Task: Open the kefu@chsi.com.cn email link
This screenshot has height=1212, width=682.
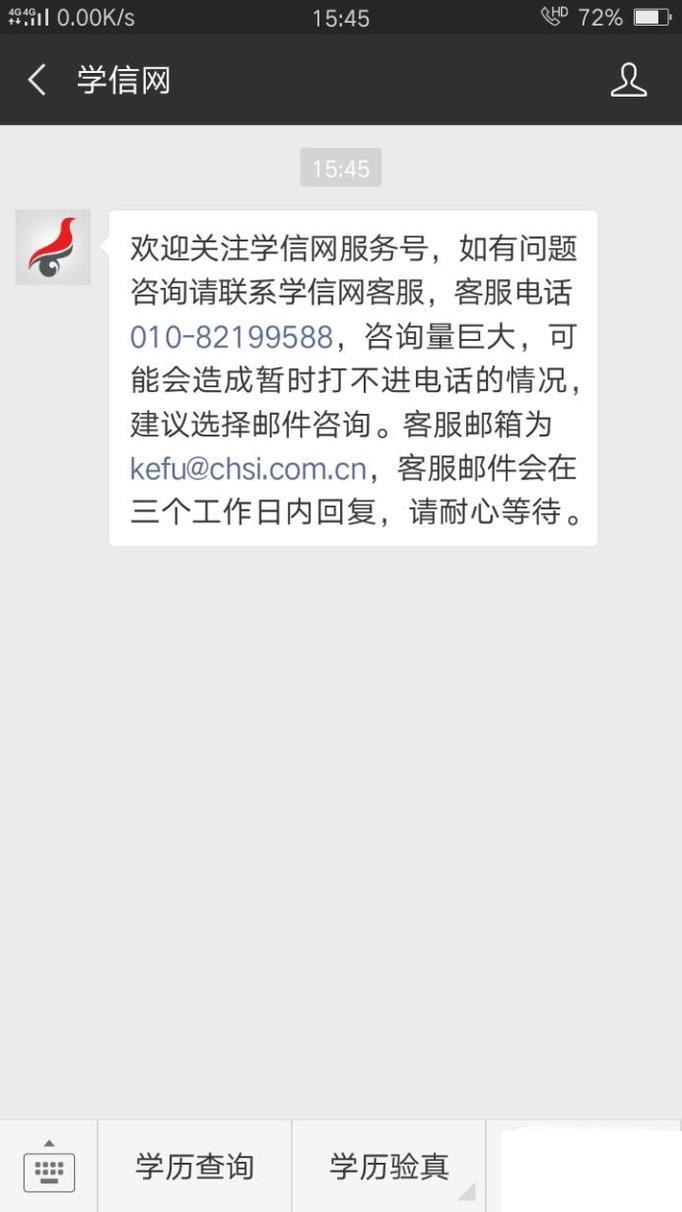Action: [249, 467]
